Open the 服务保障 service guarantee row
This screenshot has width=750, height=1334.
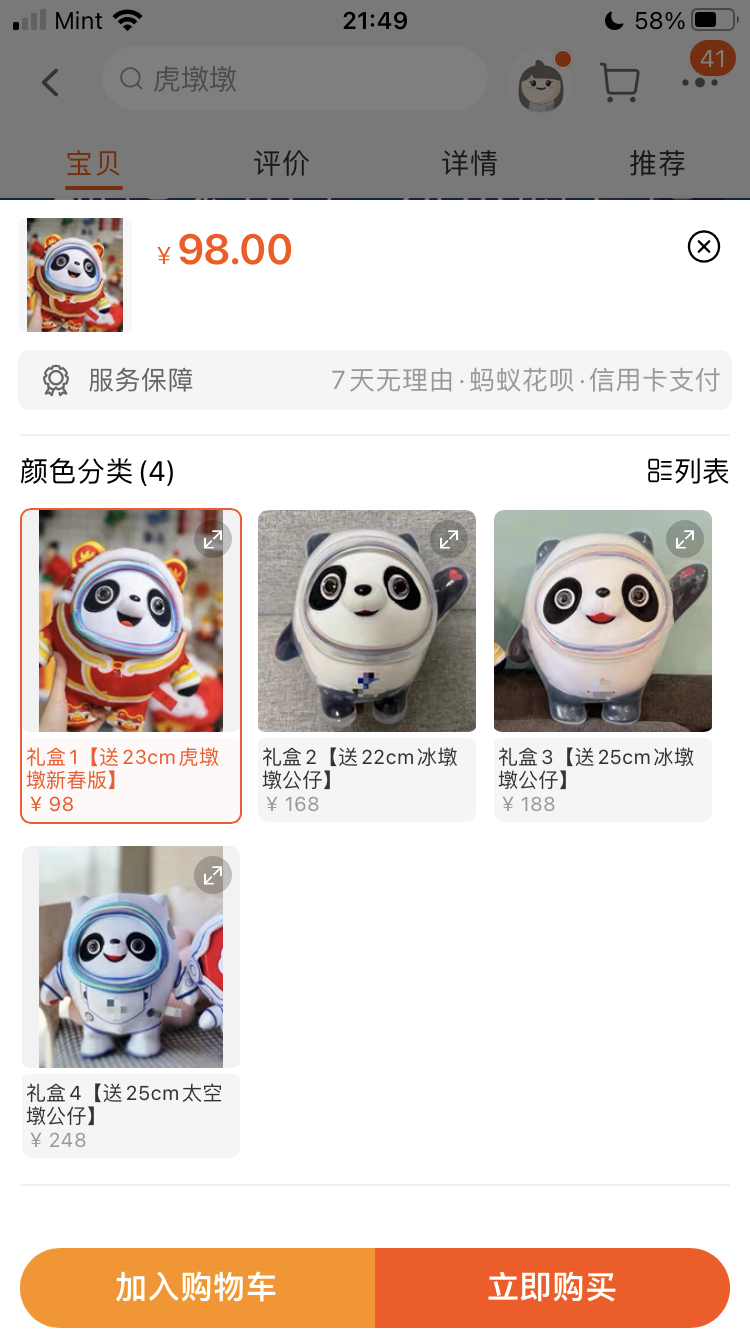(x=375, y=380)
